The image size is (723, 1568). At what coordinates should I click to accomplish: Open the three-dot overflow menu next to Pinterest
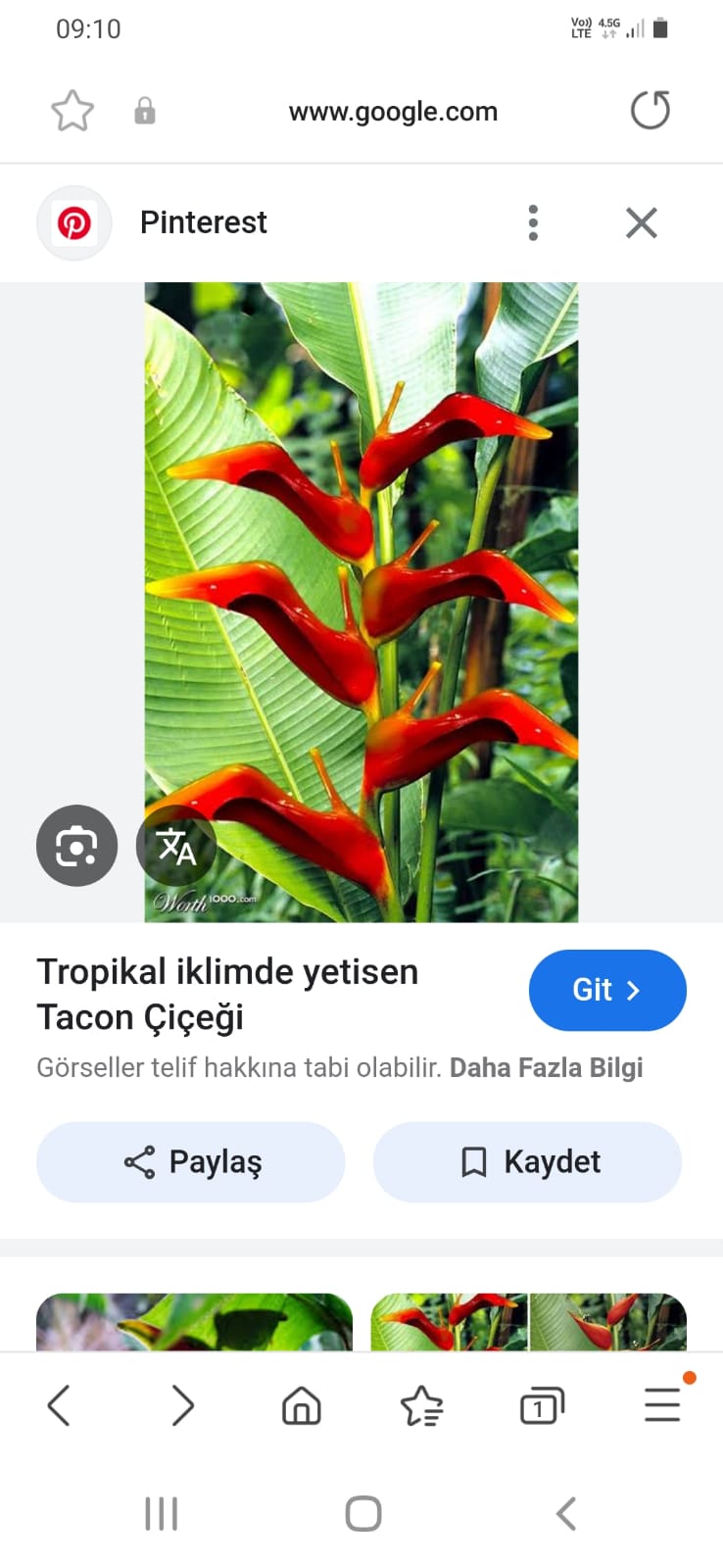533,222
